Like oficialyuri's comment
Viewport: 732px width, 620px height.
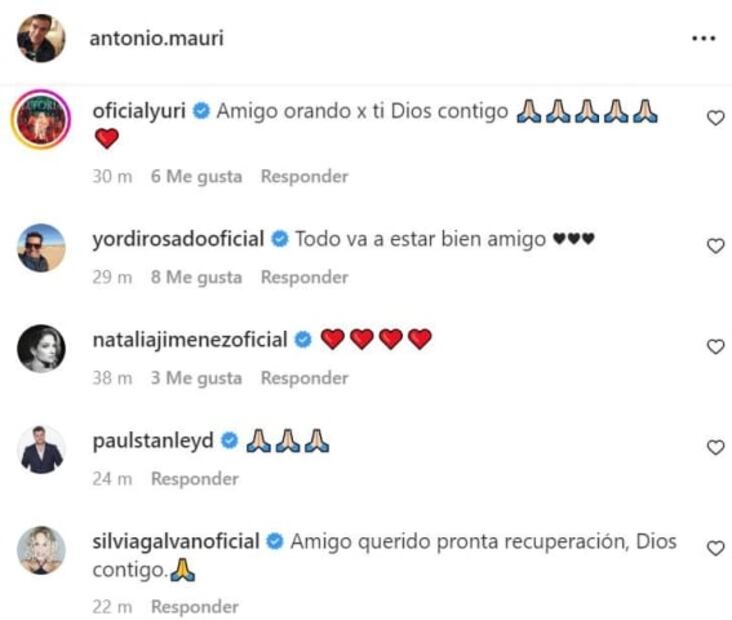point(715,118)
